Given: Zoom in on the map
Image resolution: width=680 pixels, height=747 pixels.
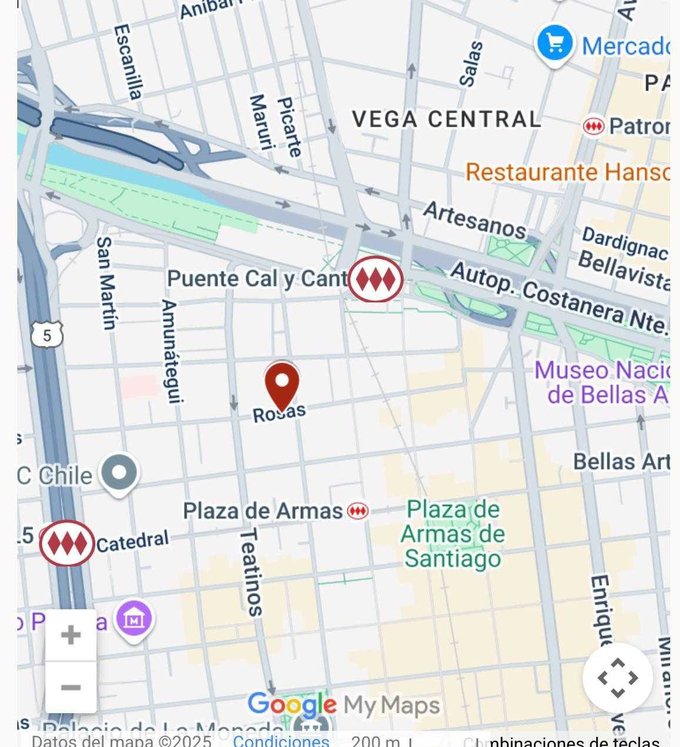Looking at the screenshot, I should point(71,635).
